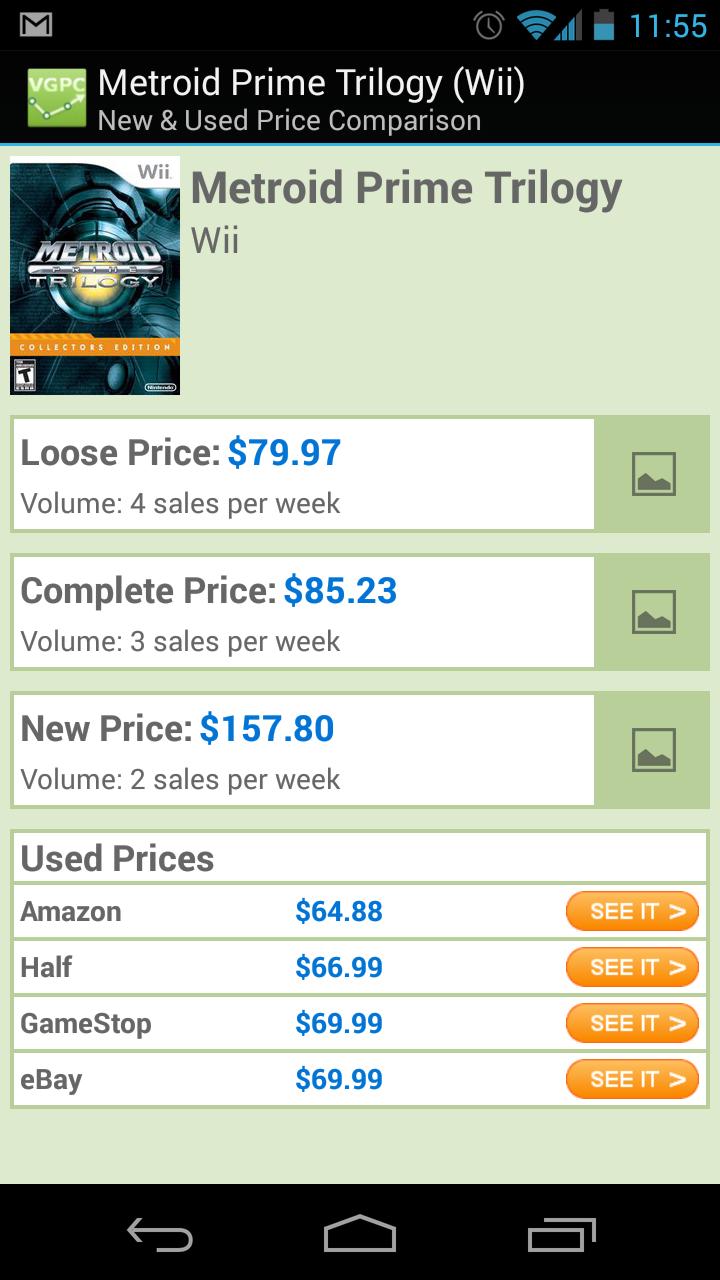View photos for New Price
Image resolution: width=720 pixels, height=1280 pixels.
pyautogui.click(x=653, y=750)
